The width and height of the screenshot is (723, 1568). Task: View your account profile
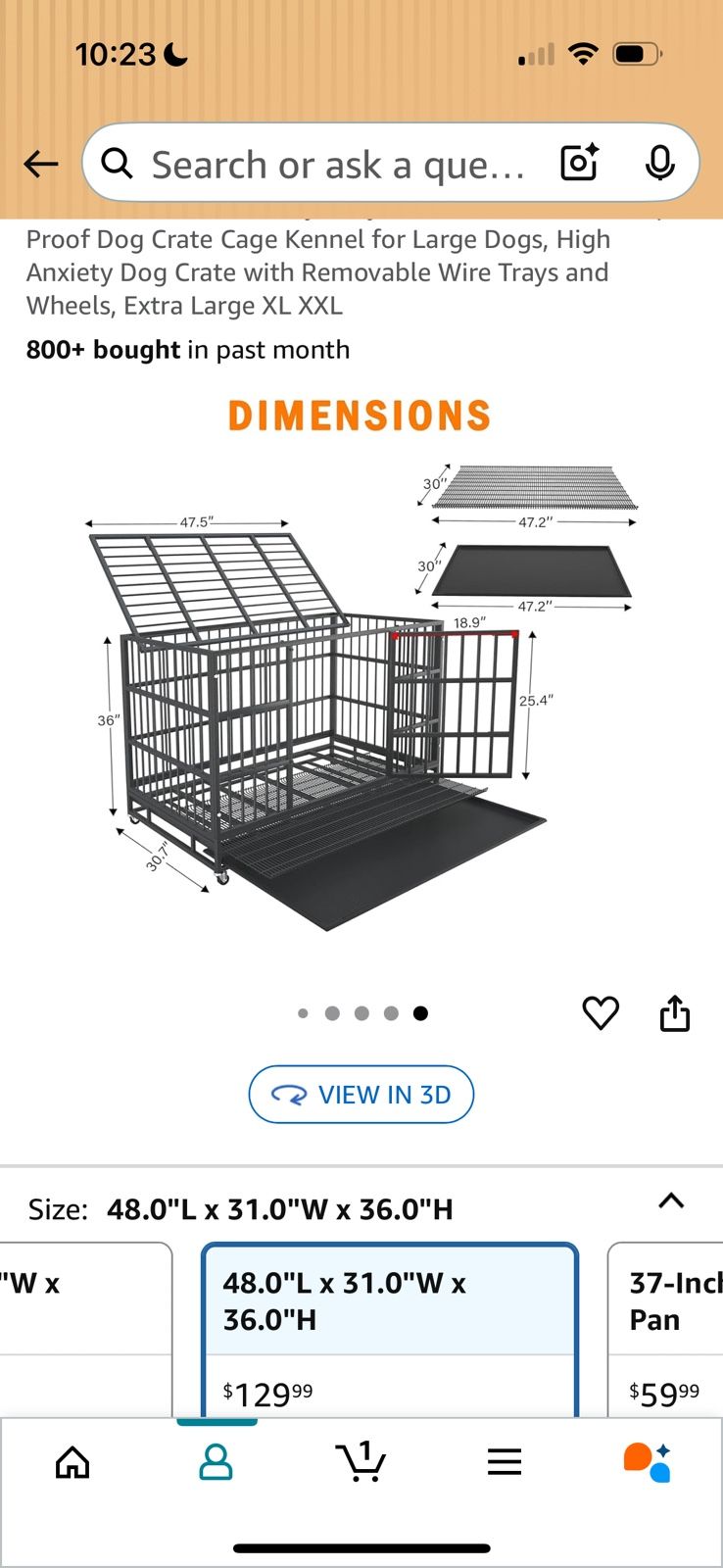[217, 1461]
